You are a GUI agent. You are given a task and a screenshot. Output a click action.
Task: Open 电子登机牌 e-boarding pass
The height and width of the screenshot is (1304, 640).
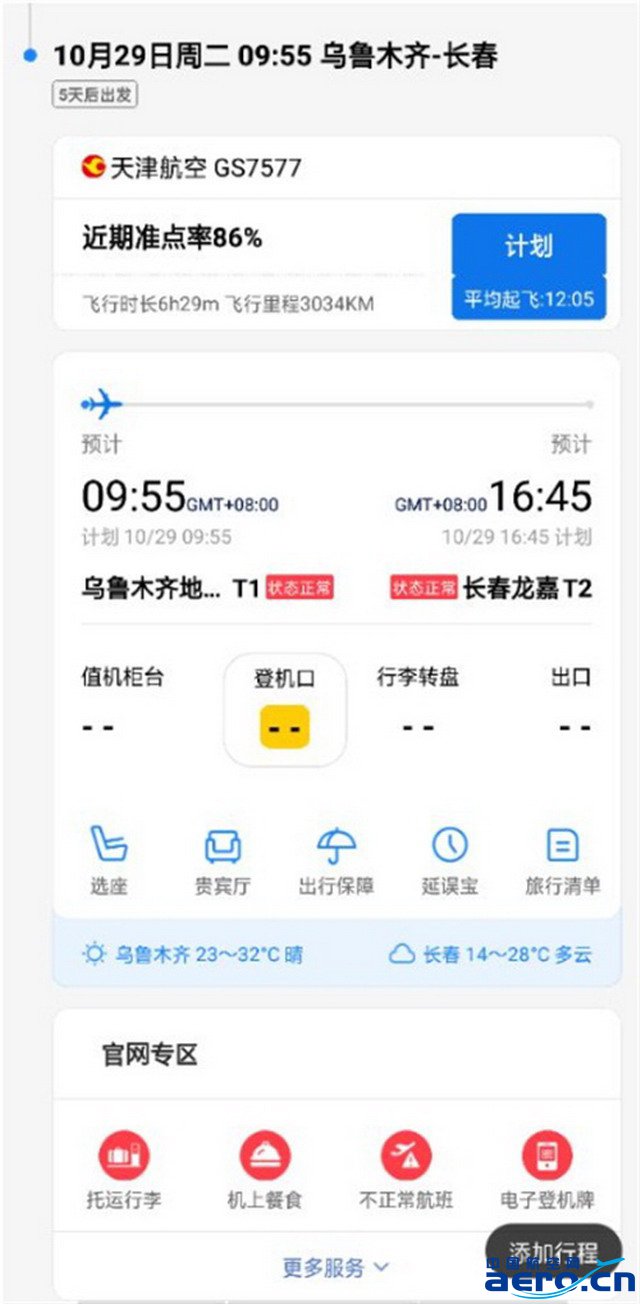coord(547,1171)
